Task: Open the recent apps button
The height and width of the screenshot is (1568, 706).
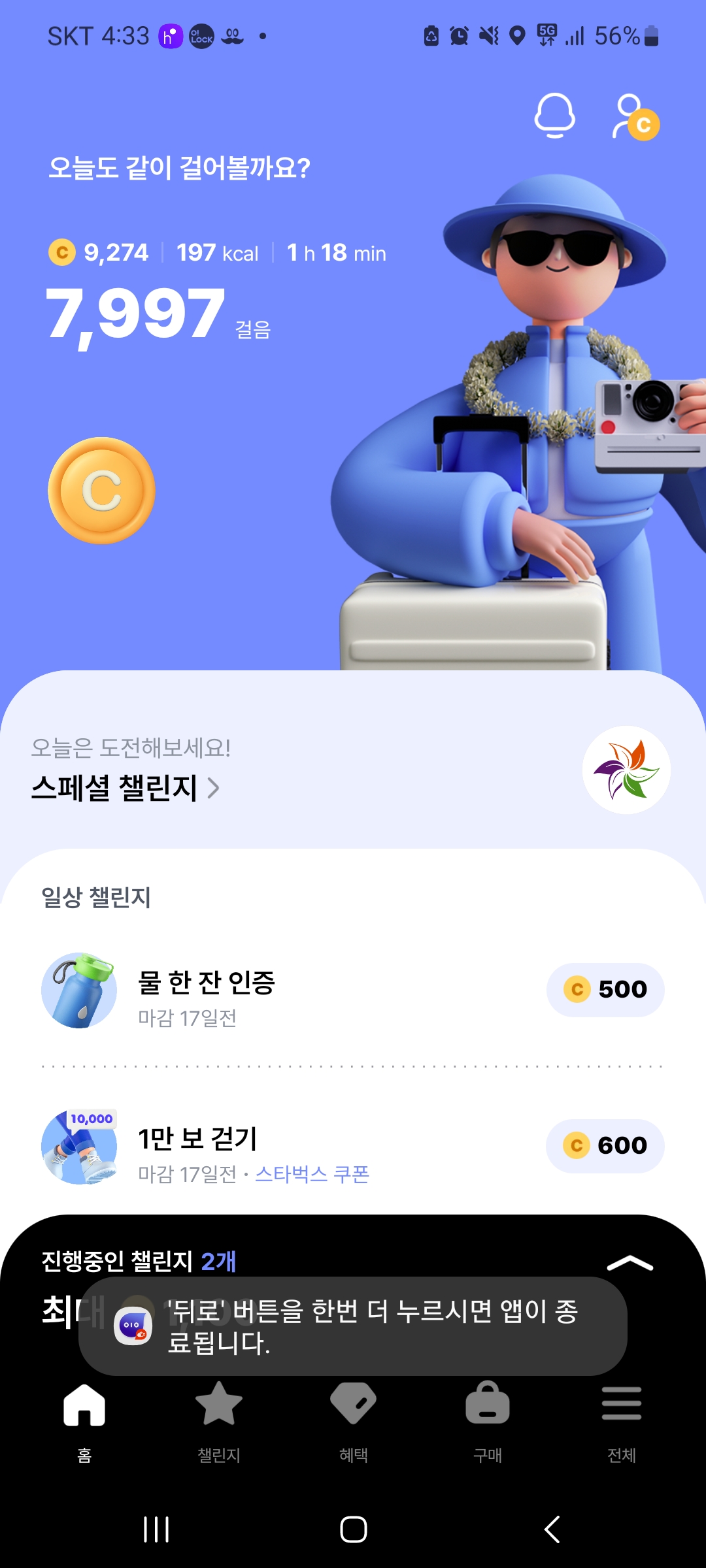Action: click(156, 1529)
